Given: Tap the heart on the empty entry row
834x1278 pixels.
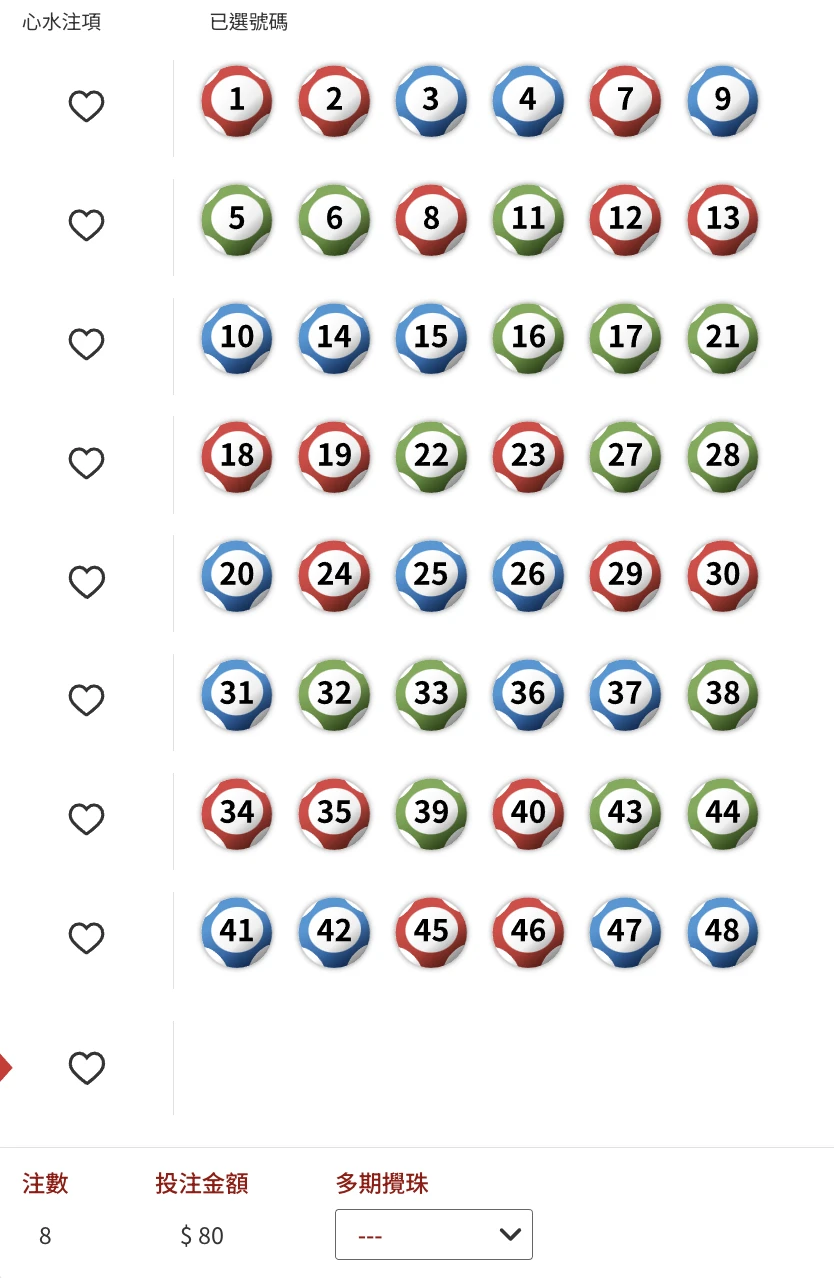Looking at the screenshot, I should [86, 1068].
